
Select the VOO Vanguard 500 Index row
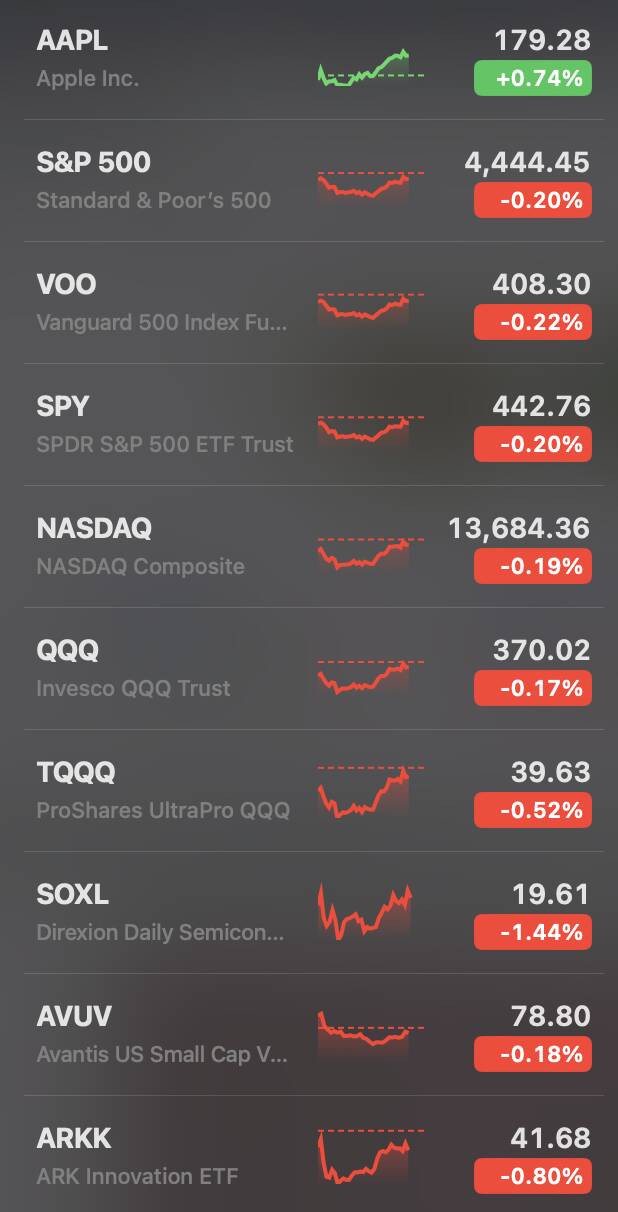pyautogui.click(x=309, y=303)
